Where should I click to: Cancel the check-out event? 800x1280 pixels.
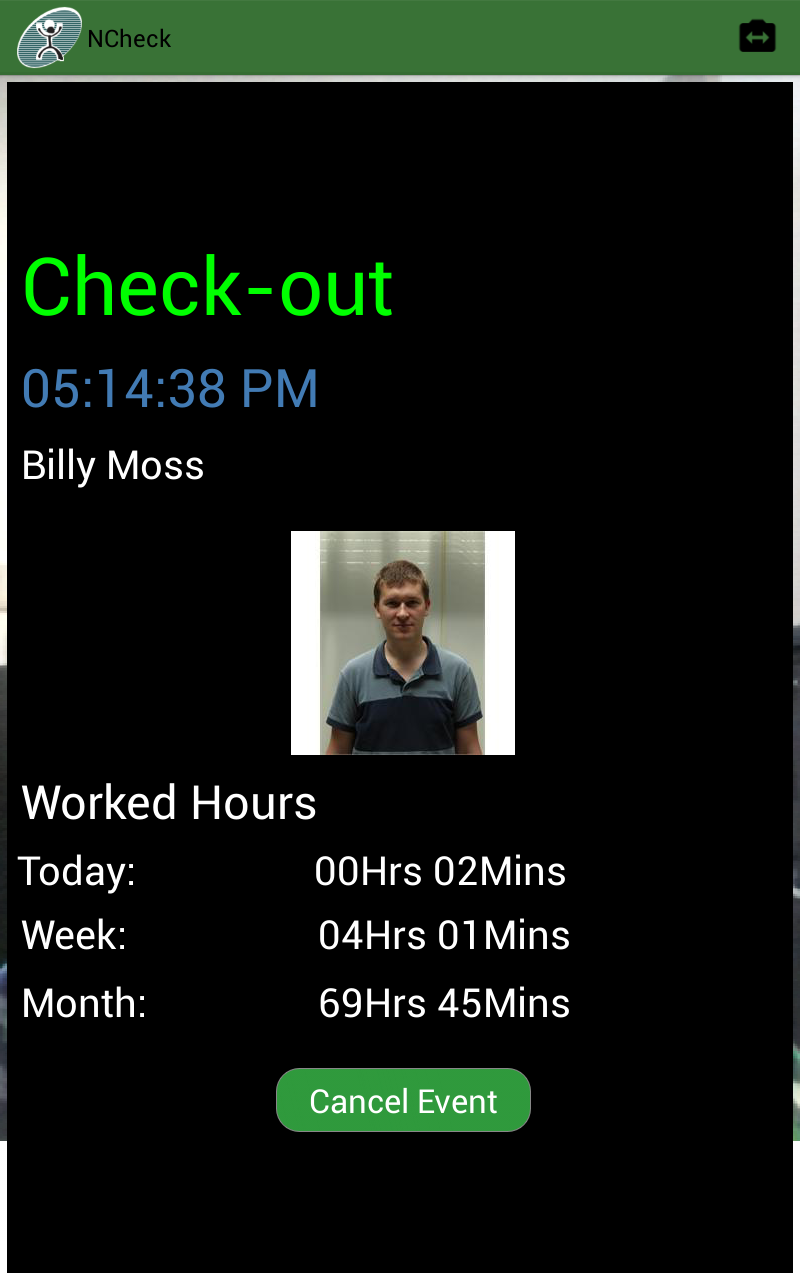coord(403,1101)
